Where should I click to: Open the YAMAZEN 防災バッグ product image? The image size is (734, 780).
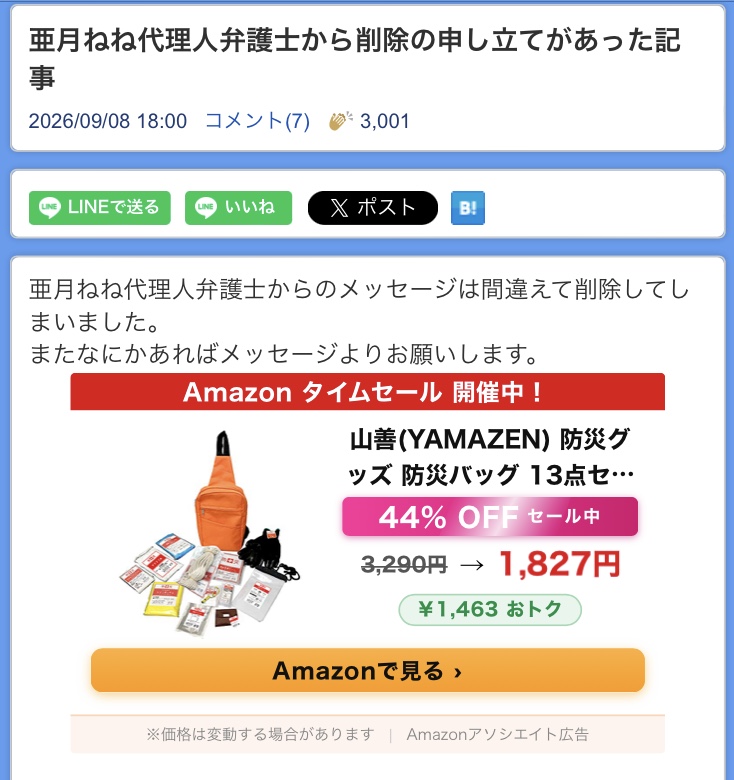(210, 534)
